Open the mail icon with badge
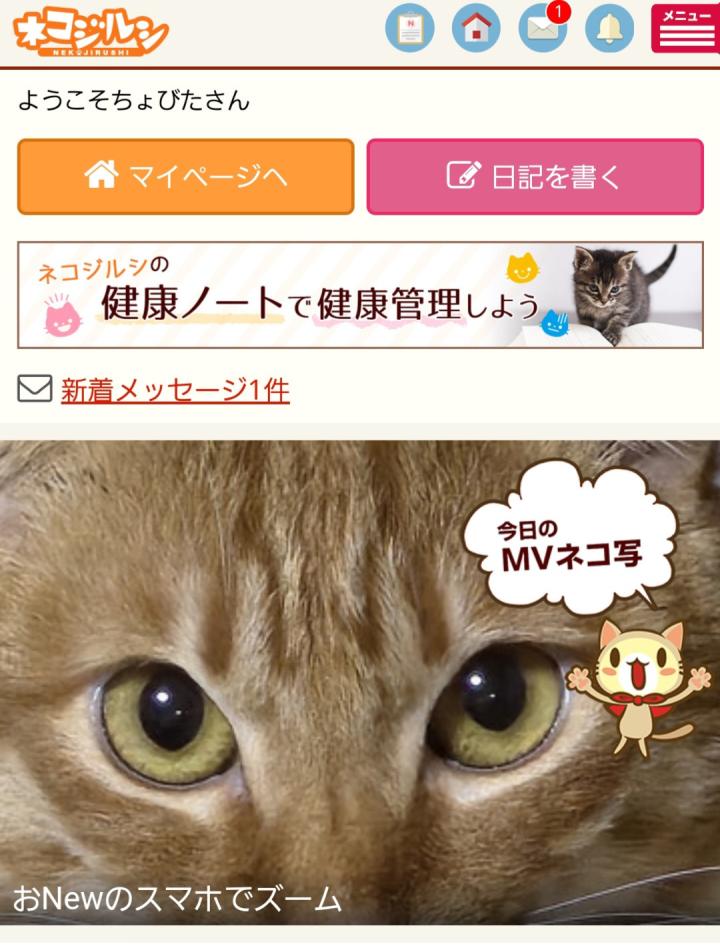Viewport: 720px width, 950px height. pos(543,28)
